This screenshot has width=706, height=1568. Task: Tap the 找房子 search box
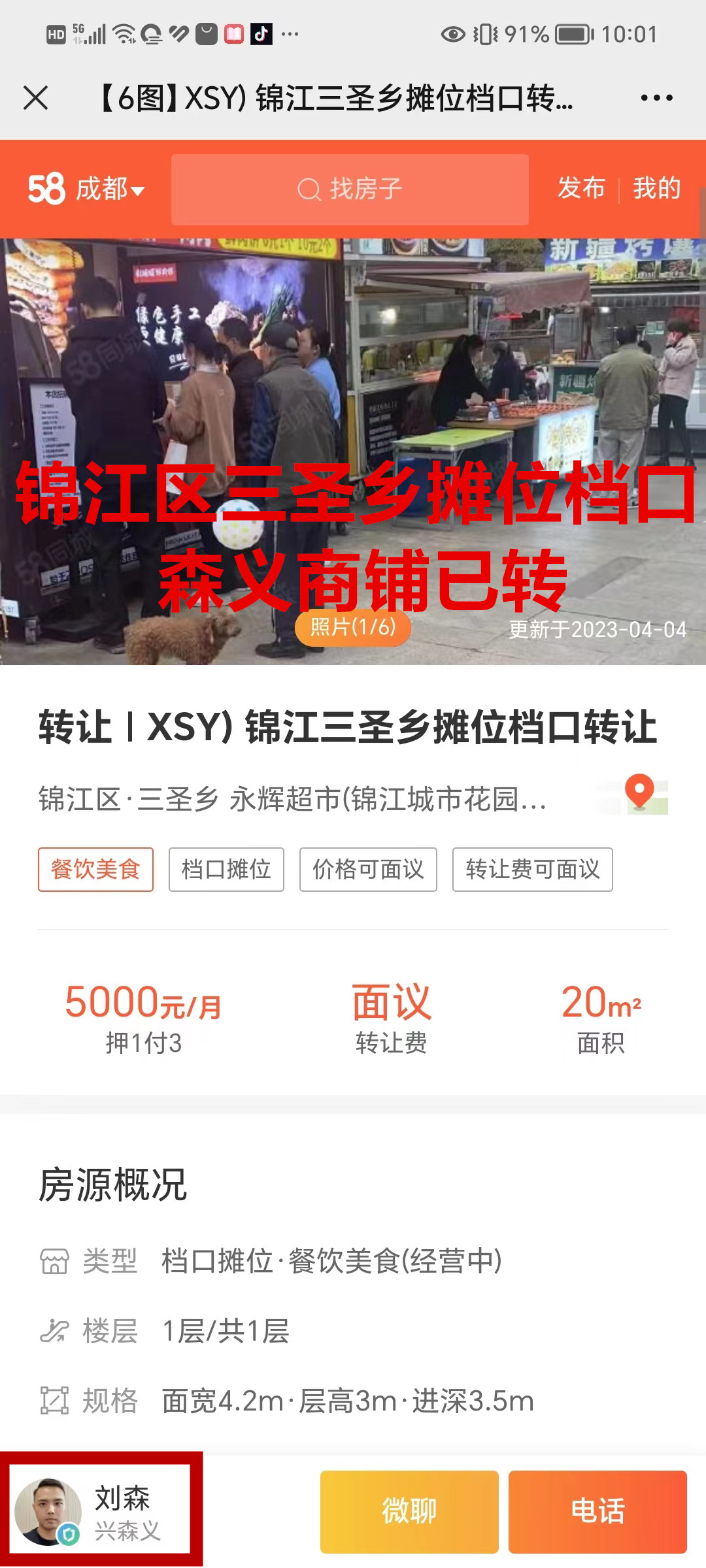tap(350, 189)
